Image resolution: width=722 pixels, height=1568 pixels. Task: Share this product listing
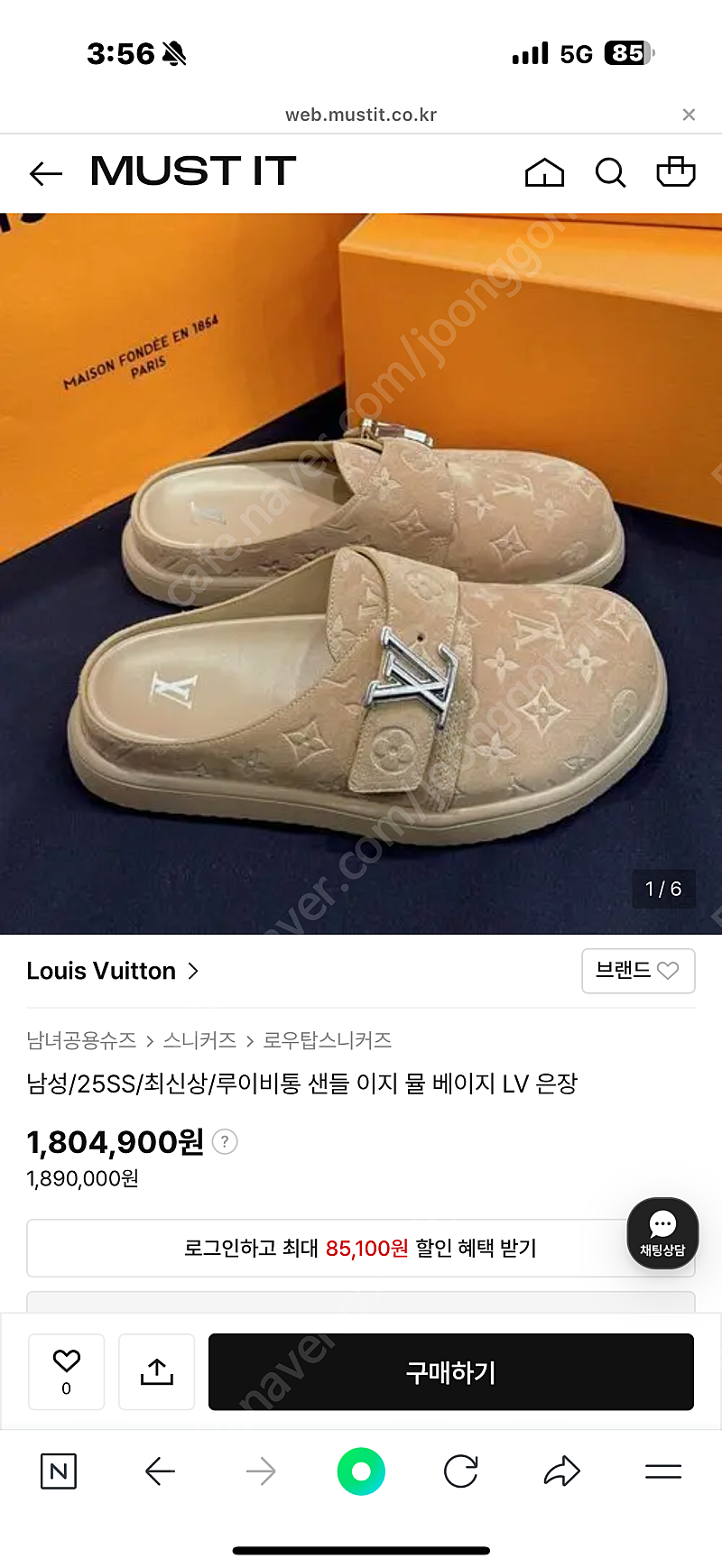pos(157,1371)
